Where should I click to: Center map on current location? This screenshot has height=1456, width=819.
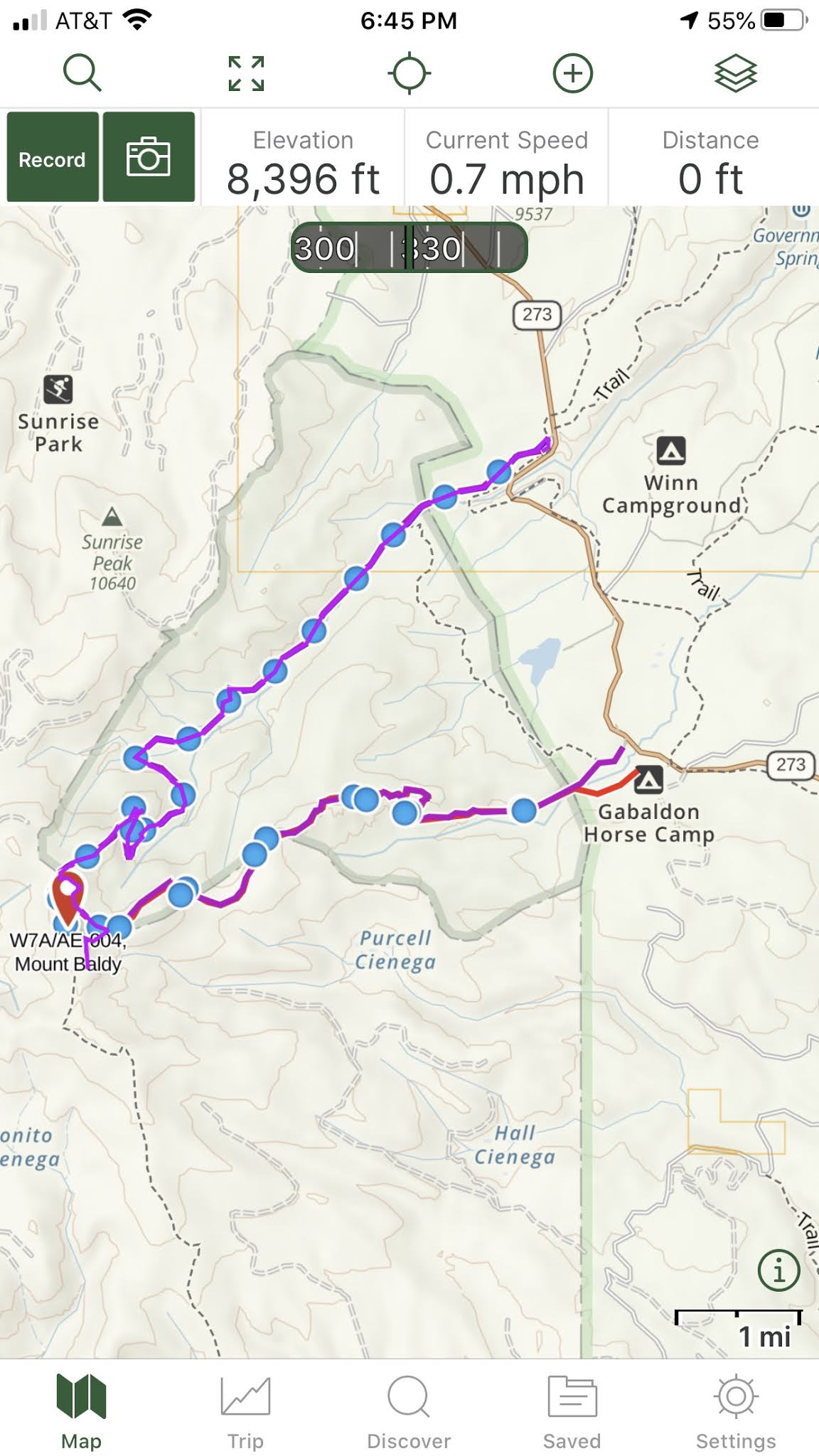click(x=409, y=74)
